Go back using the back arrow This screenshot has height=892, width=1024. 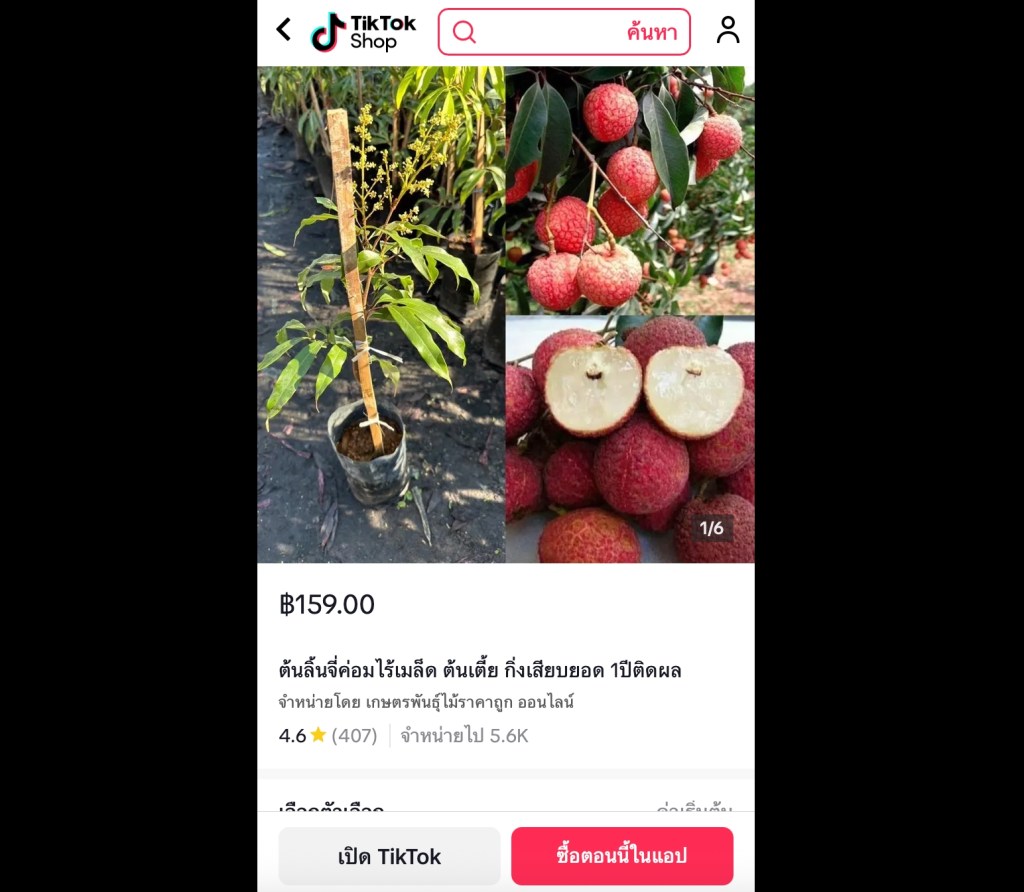click(x=284, y=30)
